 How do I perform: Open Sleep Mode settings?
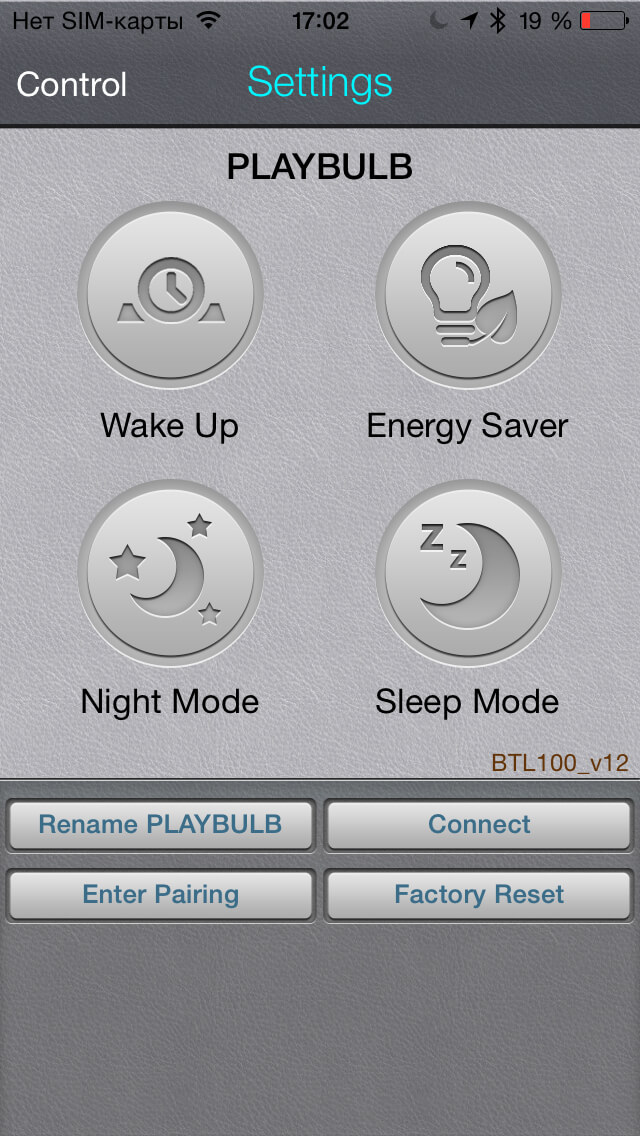pos(468,572)
